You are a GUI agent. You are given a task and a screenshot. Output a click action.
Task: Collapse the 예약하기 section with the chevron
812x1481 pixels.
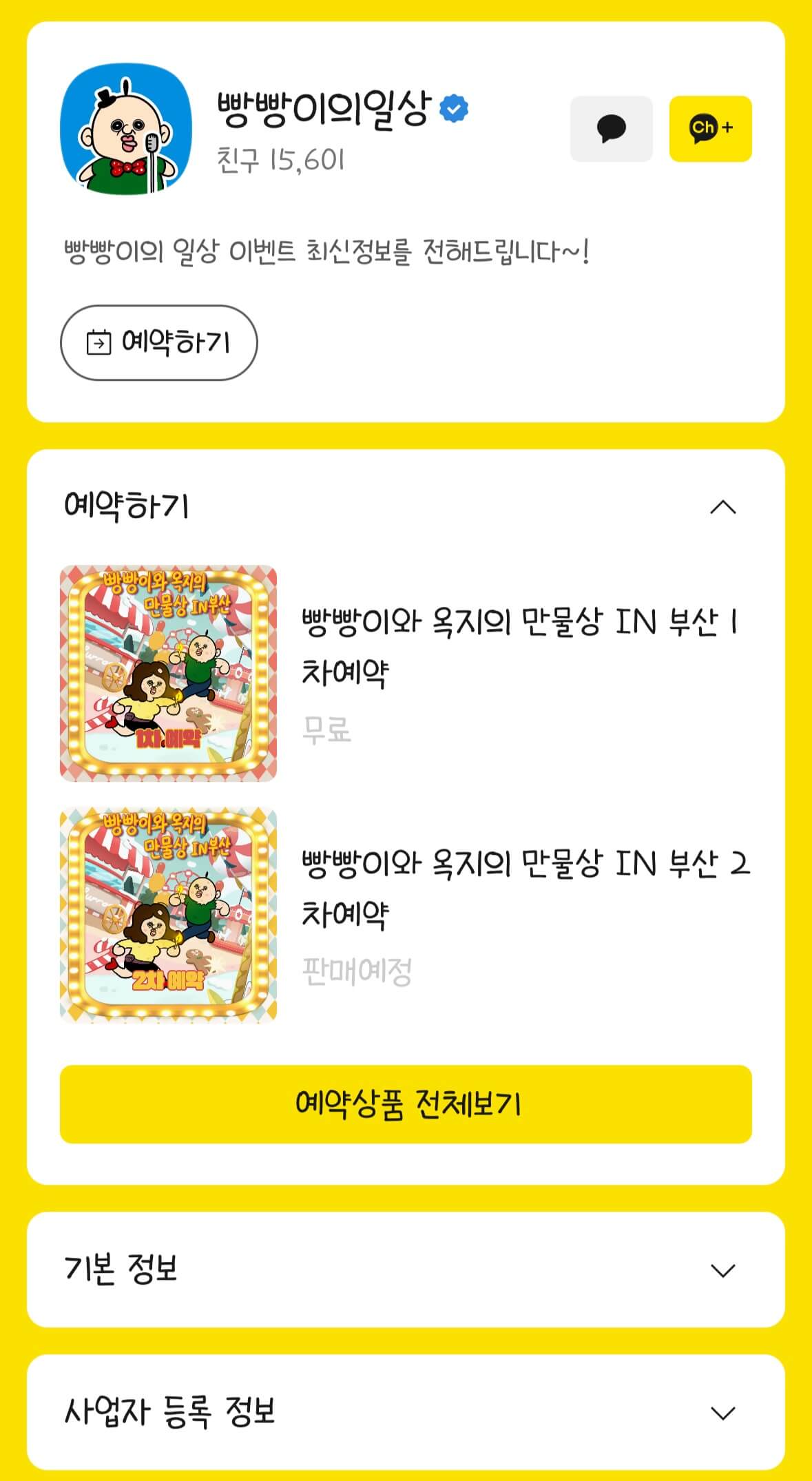[721, 506]
